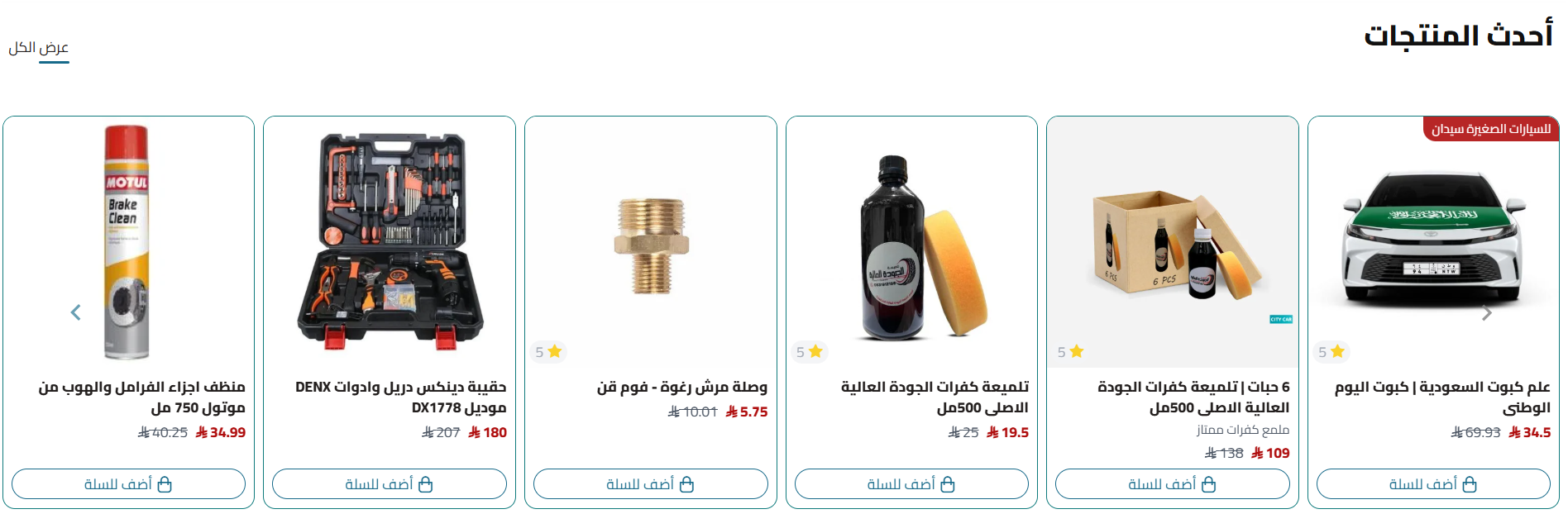
Task: Open the علم كبوت السعودية product card
Action: pyautogui.click(x=1441, y=397)
